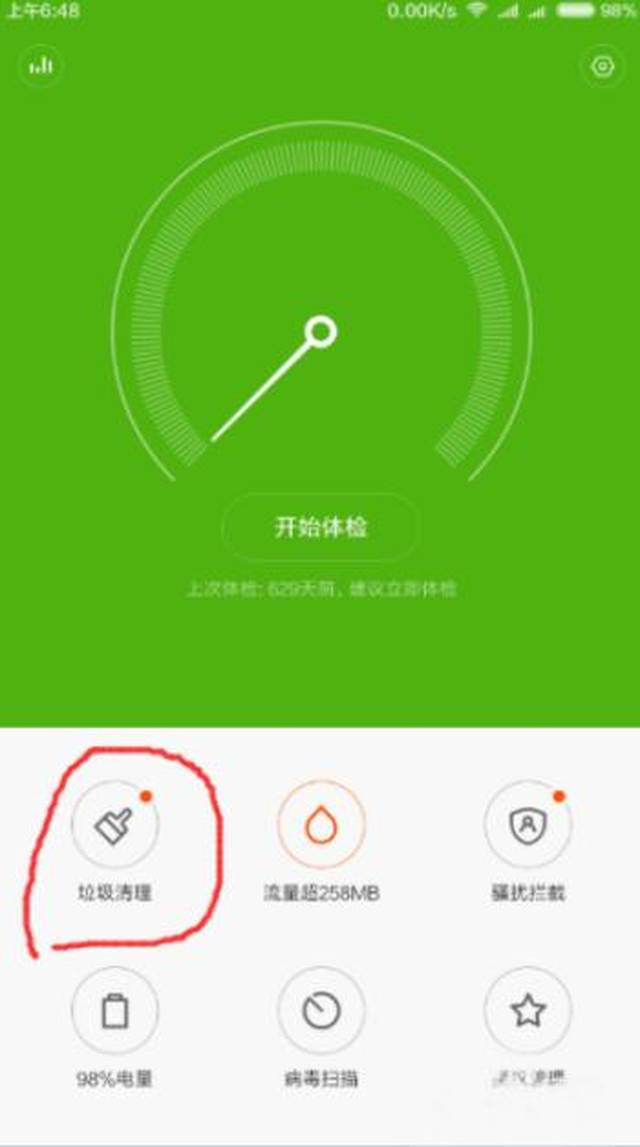The image size is (640, 1147).
Task: Open the 流量超258MB data usage item
Action: (321, 825)
